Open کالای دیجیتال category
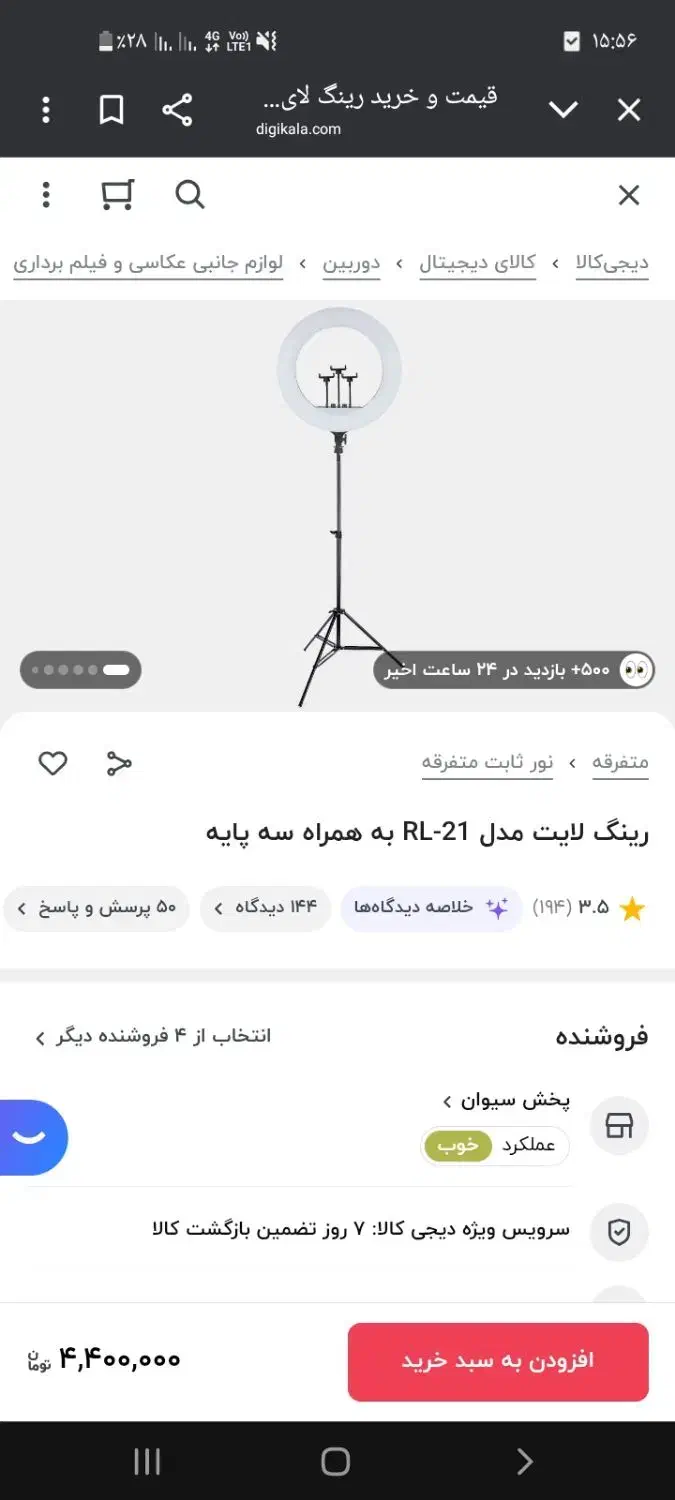675x1500 pixels. tap(477, 263)
